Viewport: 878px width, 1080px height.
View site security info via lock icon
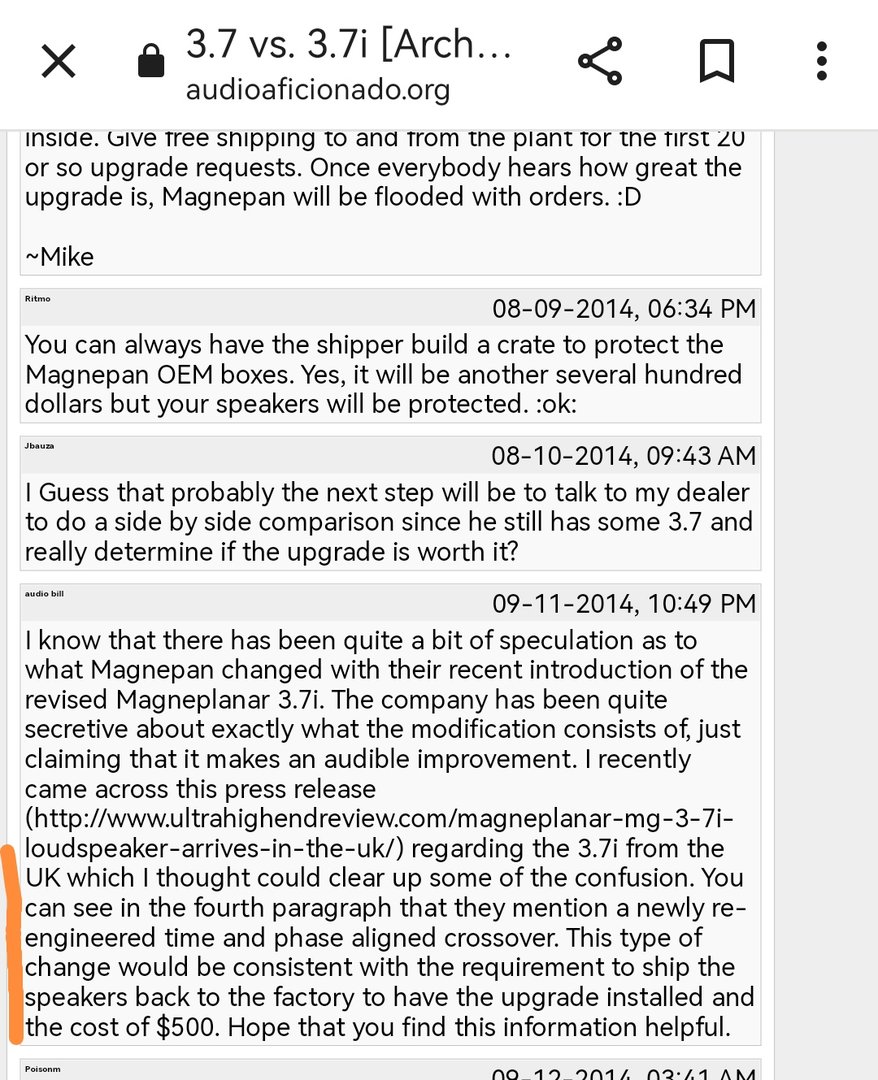click(x=150, y=63)
